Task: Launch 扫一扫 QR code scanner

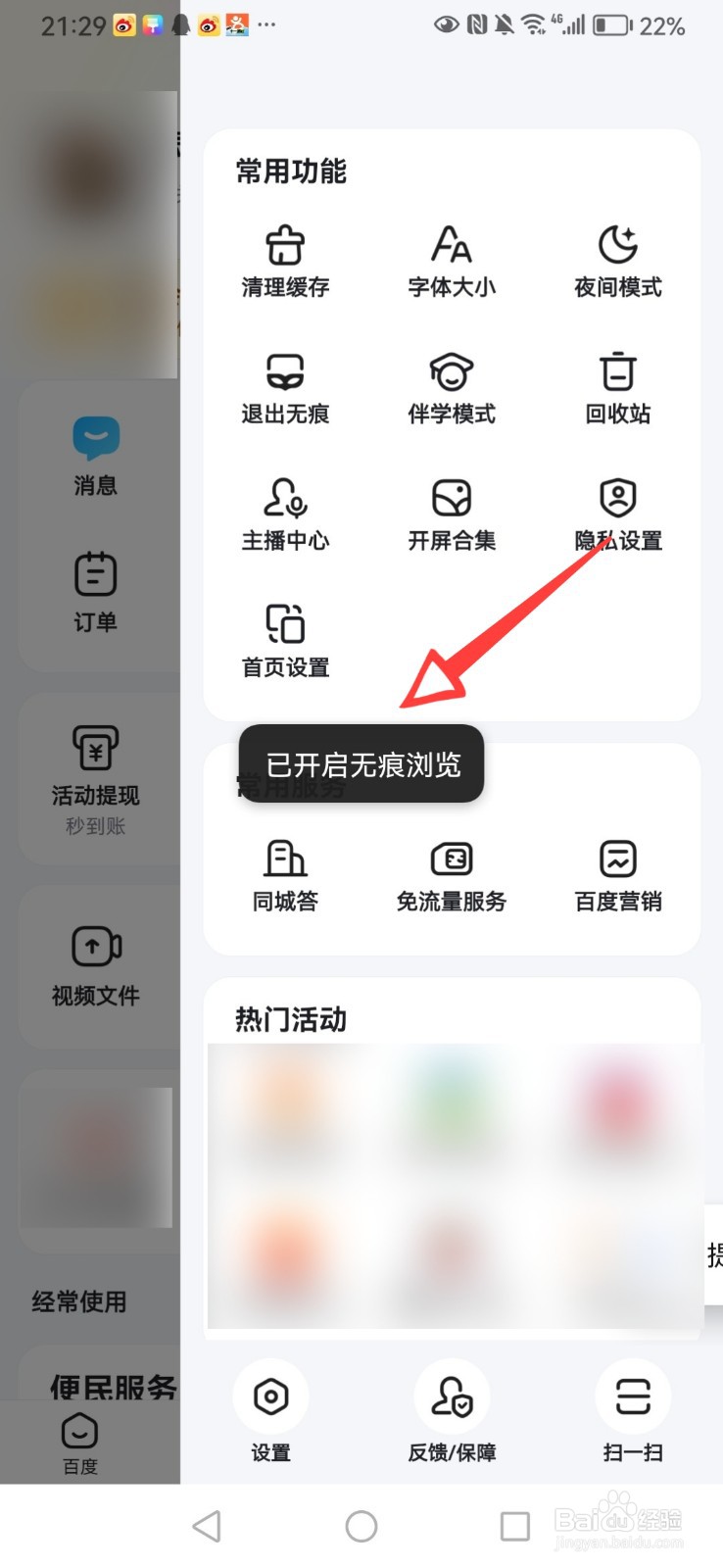Action: point(632,1411)
